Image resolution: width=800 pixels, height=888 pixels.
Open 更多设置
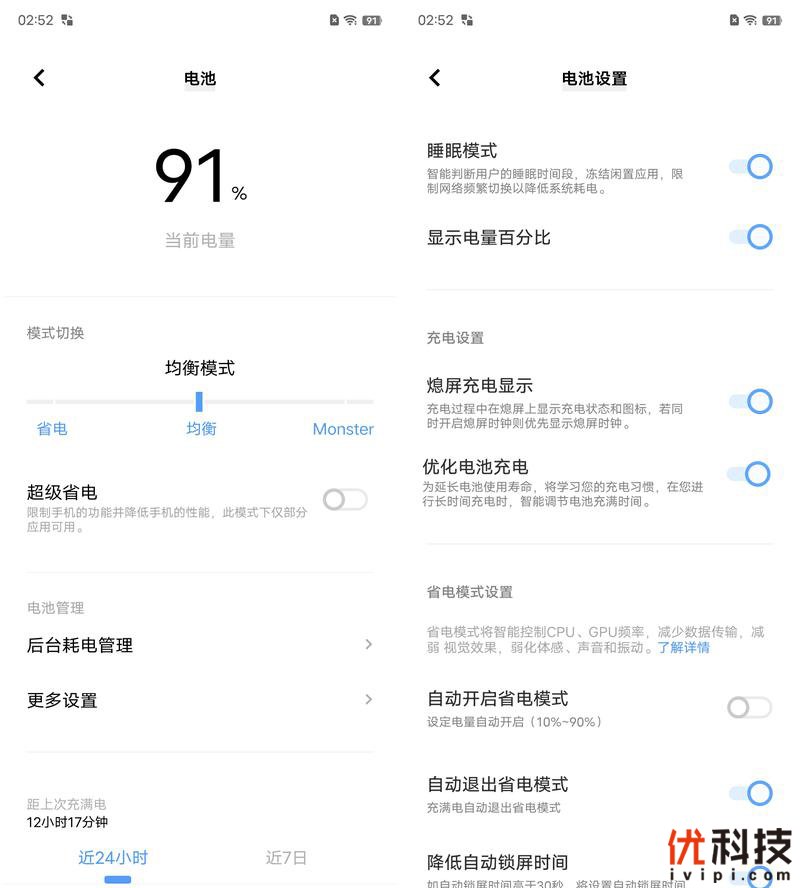click(200, 700)
